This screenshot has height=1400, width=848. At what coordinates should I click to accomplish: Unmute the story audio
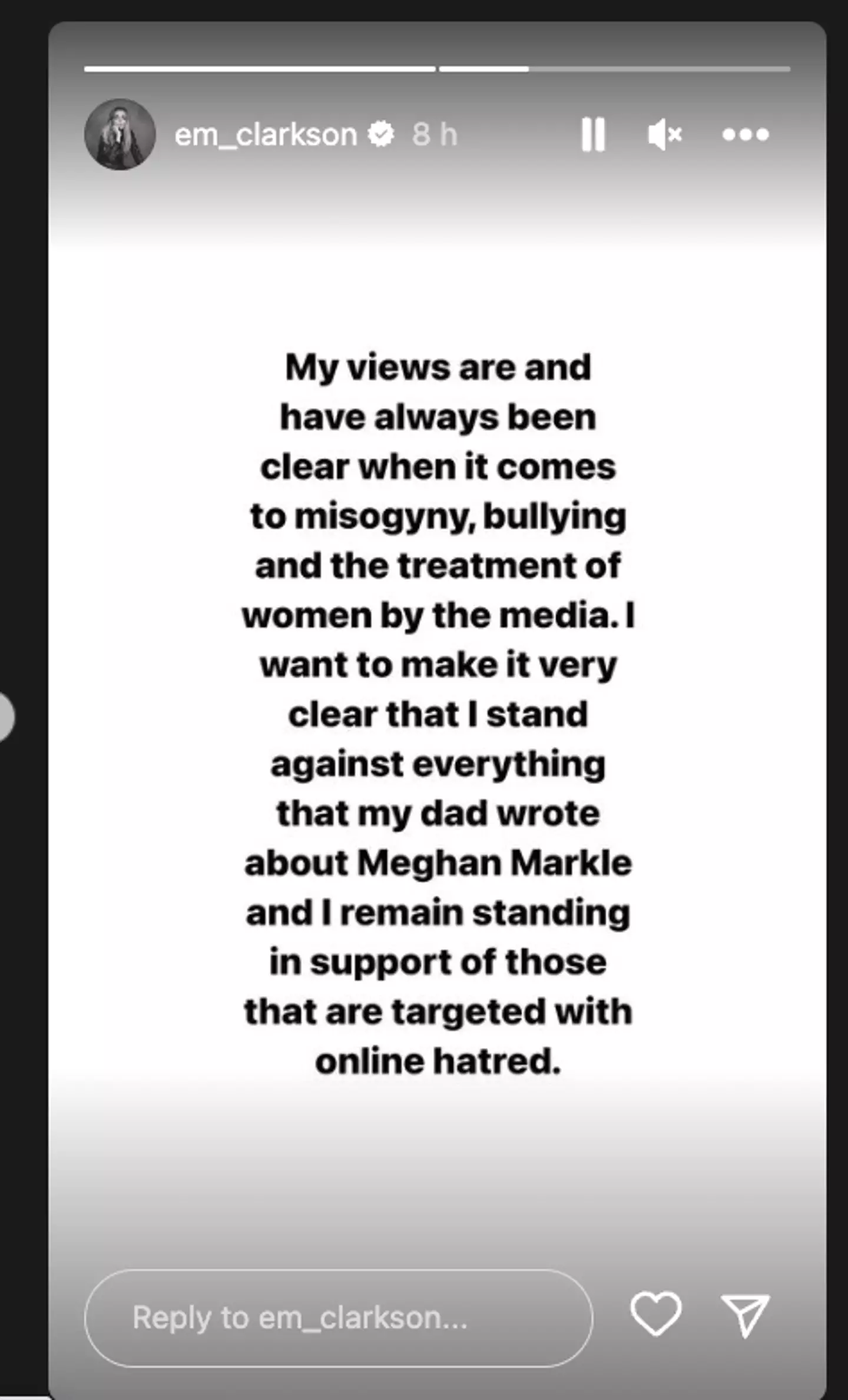click(664, 135)
